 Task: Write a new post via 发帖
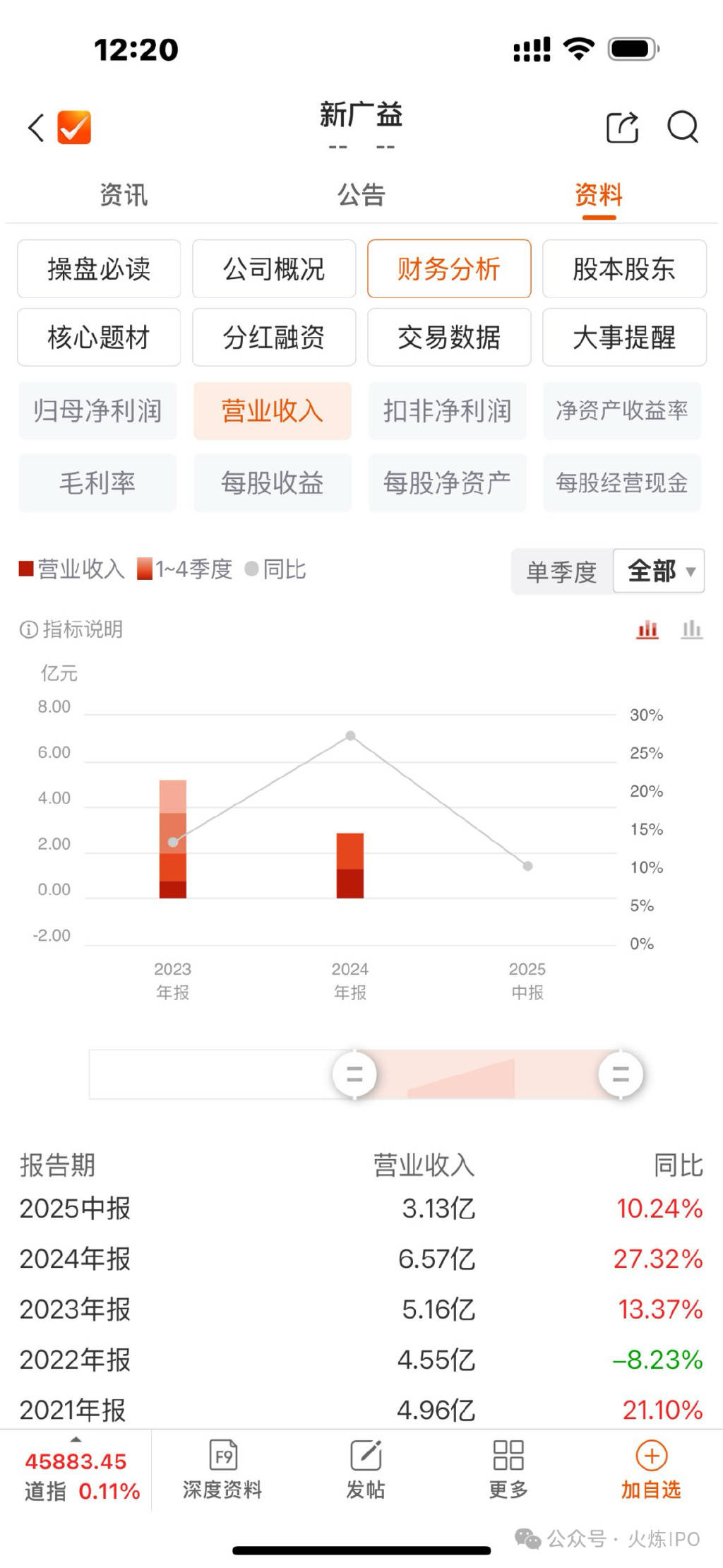coord(366,1471)
